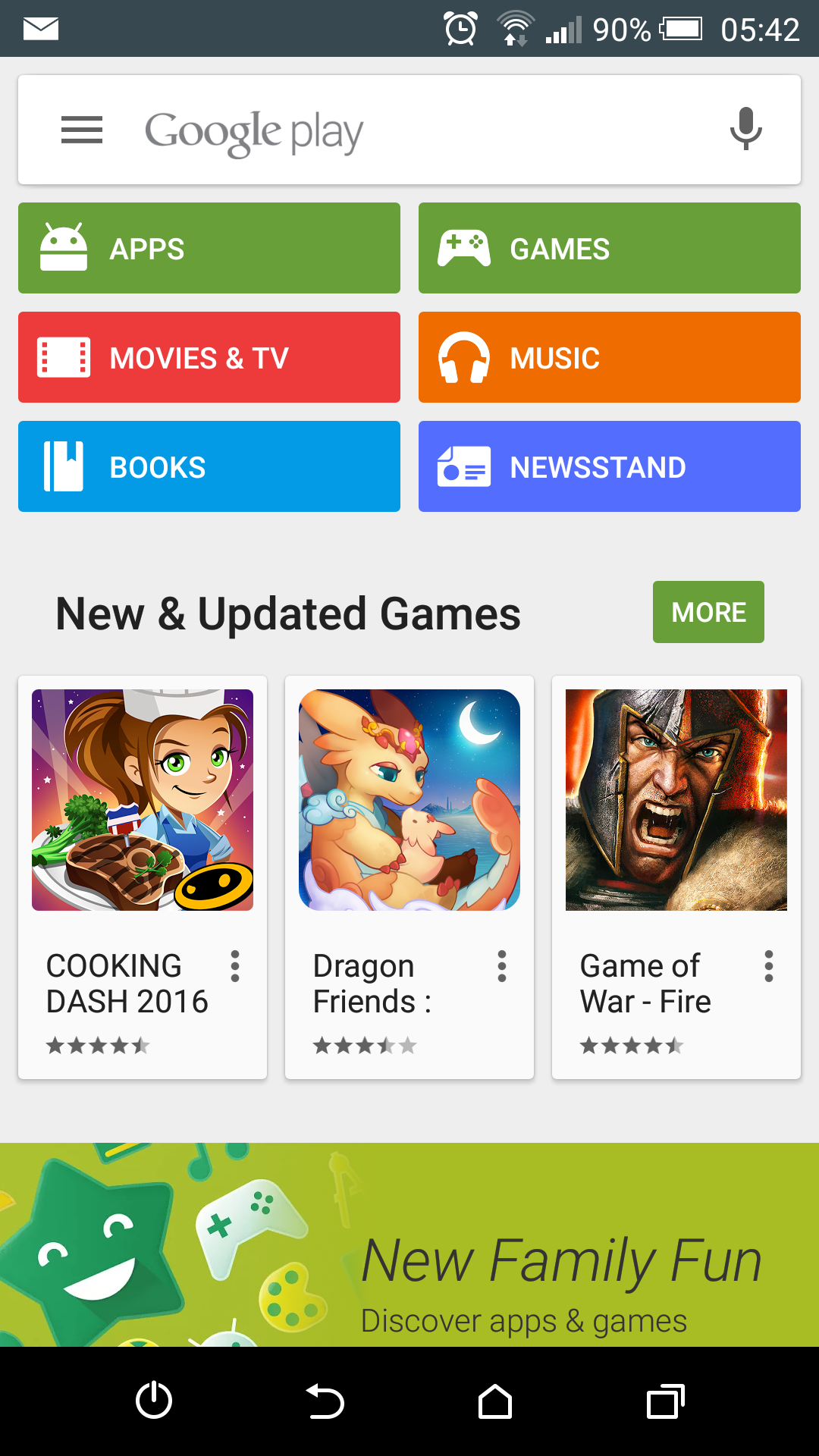Open the overflow menu on Dragon Friends

(502, 966)
